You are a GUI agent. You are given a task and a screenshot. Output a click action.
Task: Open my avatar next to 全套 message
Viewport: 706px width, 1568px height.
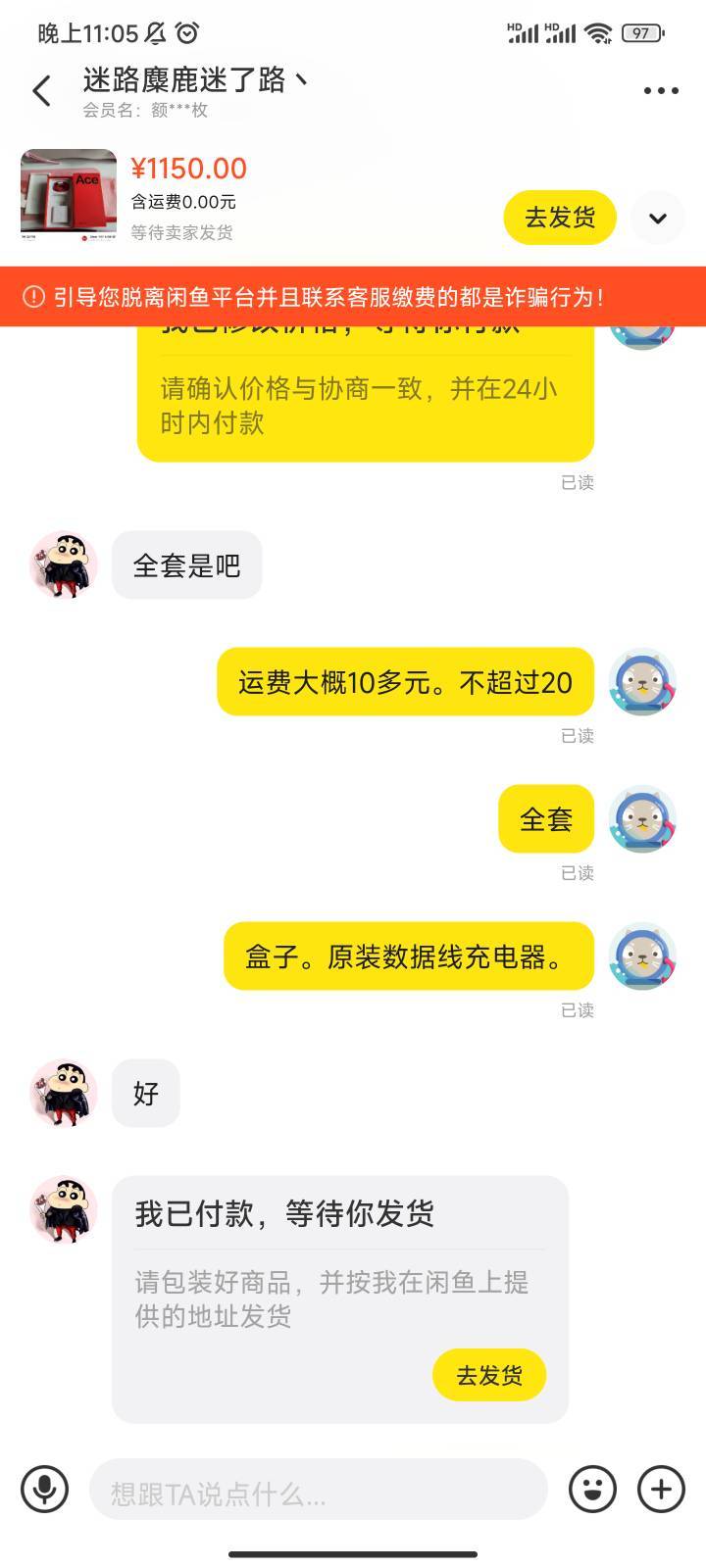point(643,819)
